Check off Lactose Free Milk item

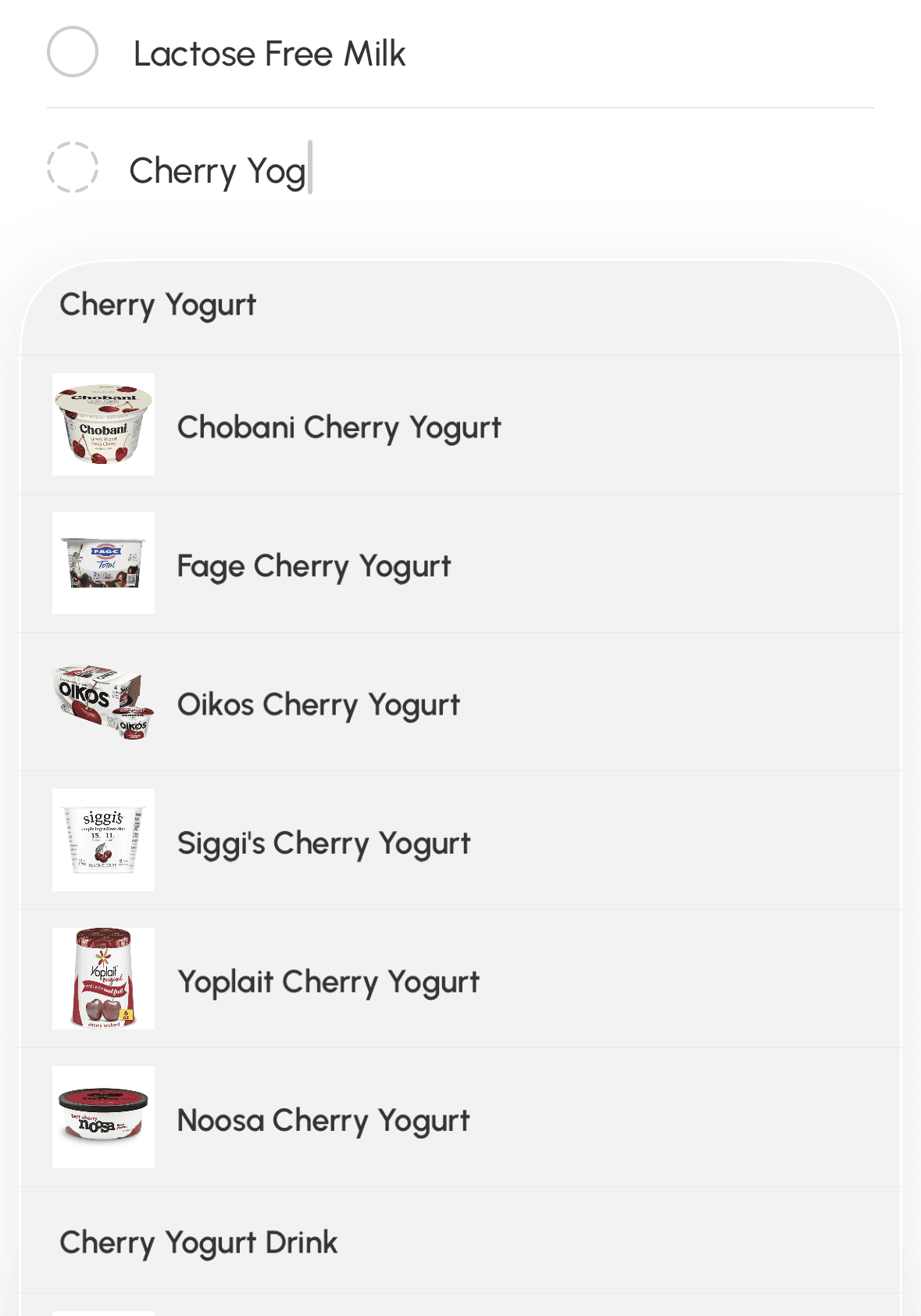[x=73, y=52]
